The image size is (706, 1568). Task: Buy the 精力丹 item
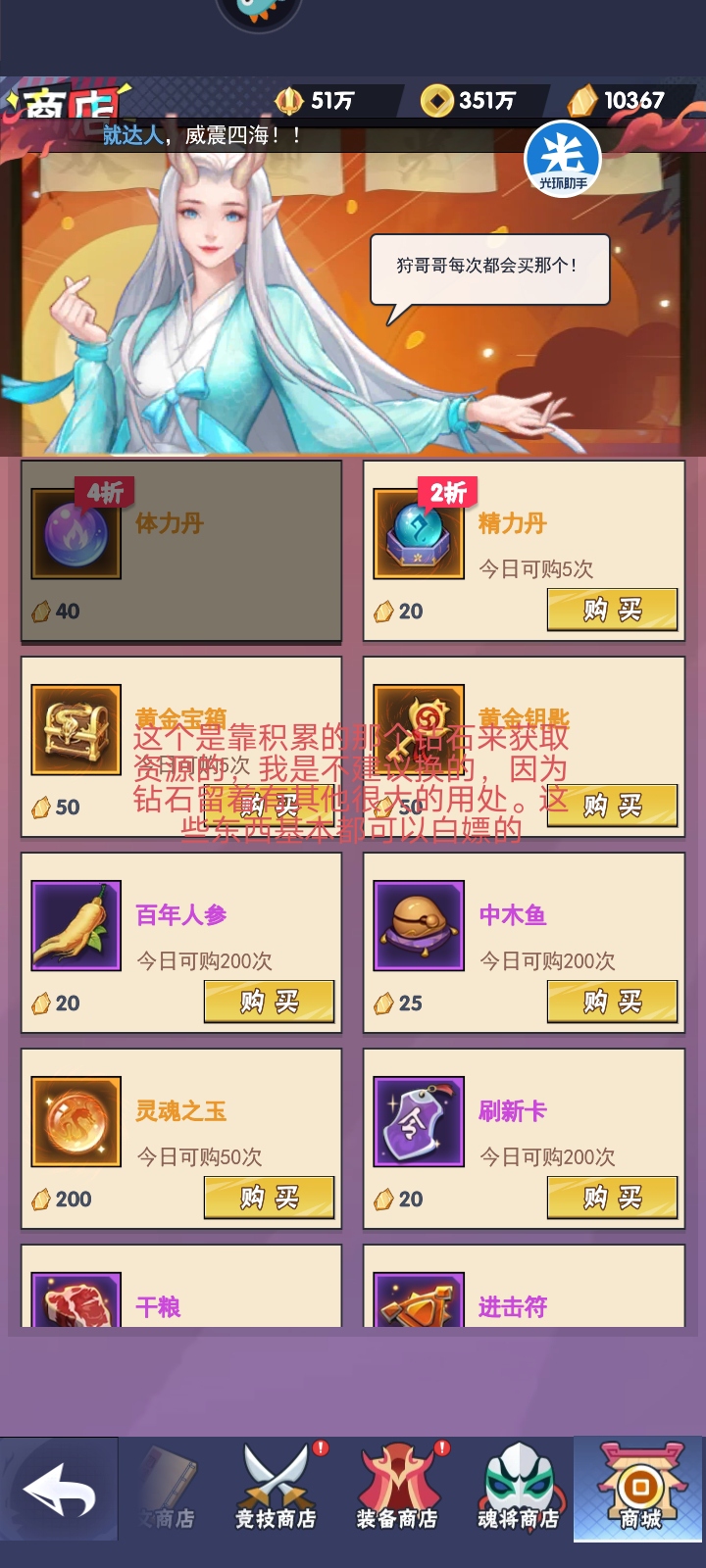pyautogui.click(x=612, y=610)
